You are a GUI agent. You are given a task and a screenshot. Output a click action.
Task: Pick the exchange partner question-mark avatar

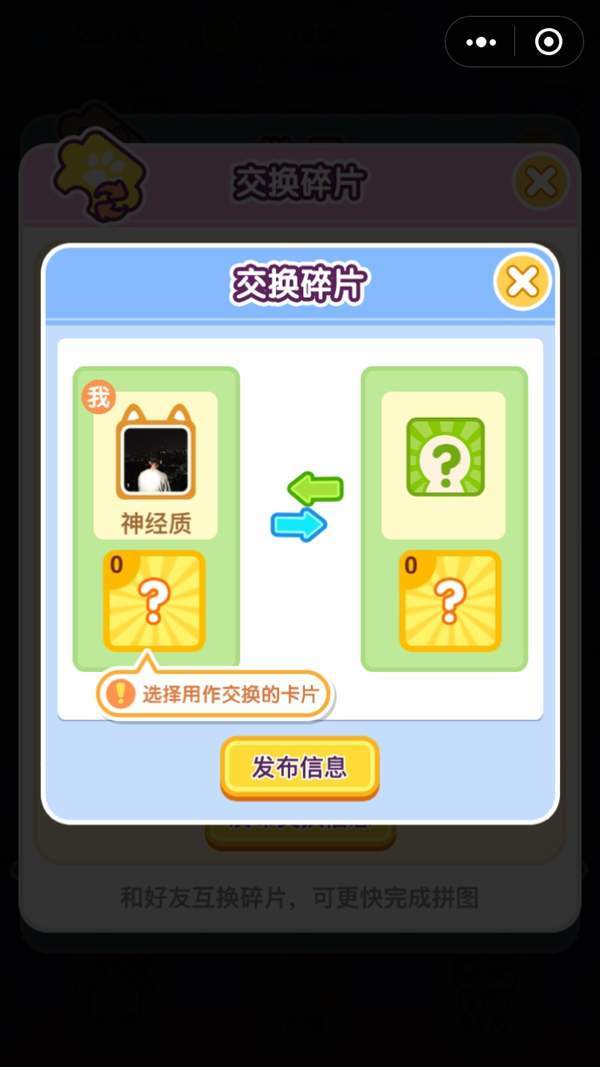click(445, 457)
